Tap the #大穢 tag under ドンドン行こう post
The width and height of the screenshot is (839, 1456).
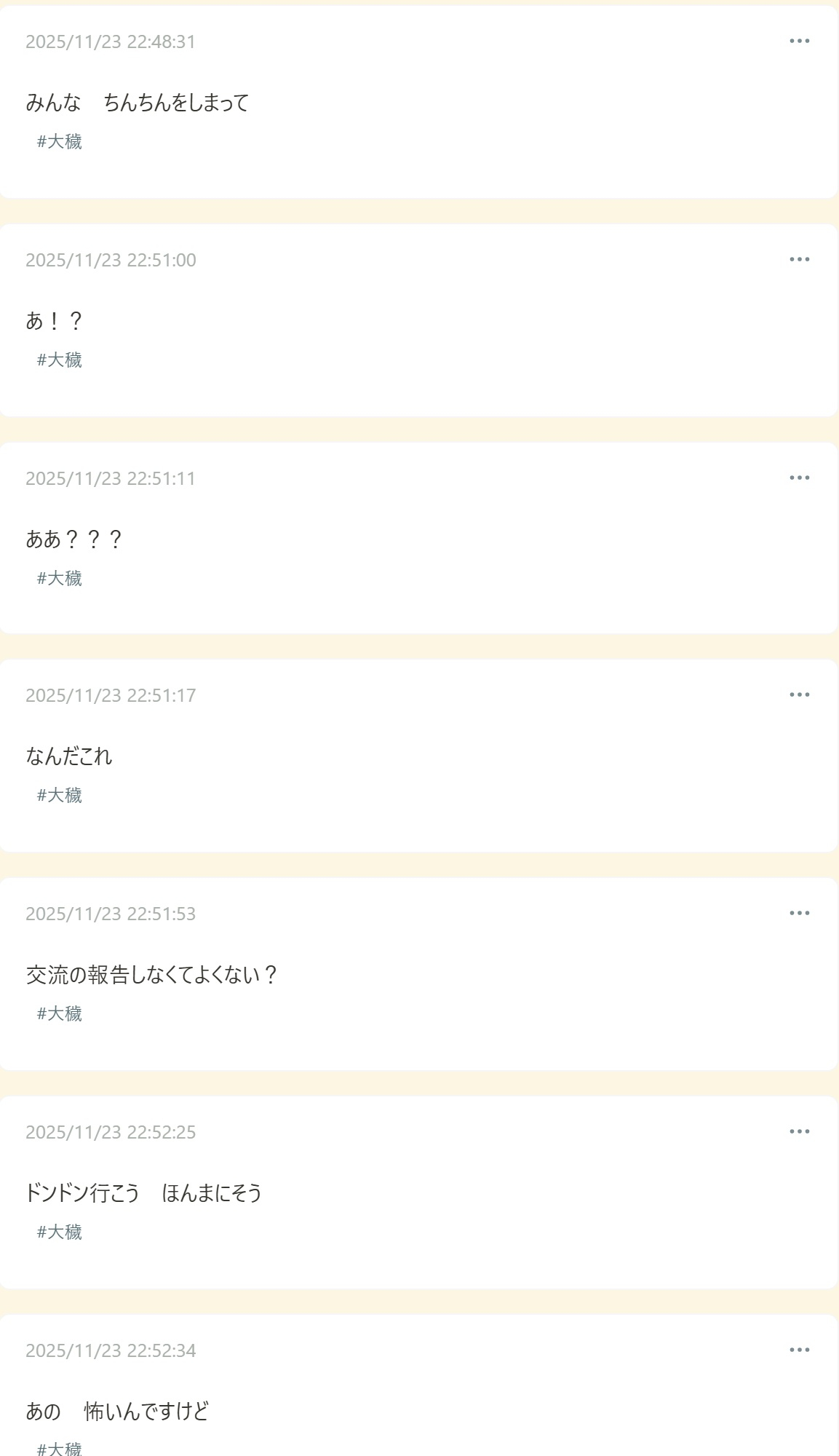[x=60, y=1232]
